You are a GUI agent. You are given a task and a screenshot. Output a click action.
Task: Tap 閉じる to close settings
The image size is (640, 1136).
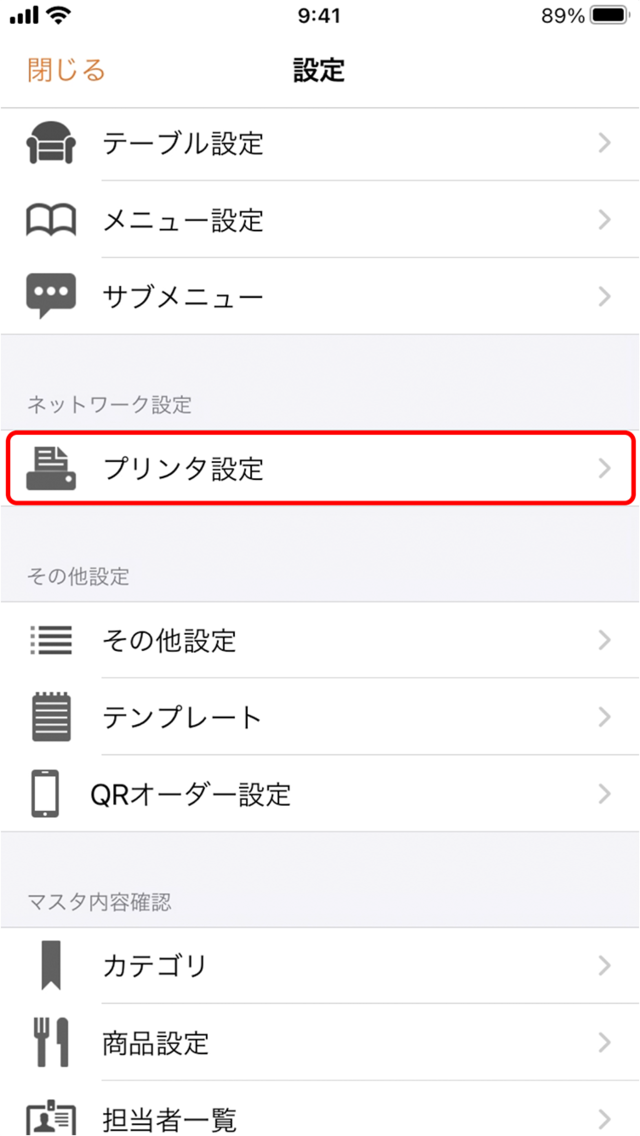pos(67,71)
